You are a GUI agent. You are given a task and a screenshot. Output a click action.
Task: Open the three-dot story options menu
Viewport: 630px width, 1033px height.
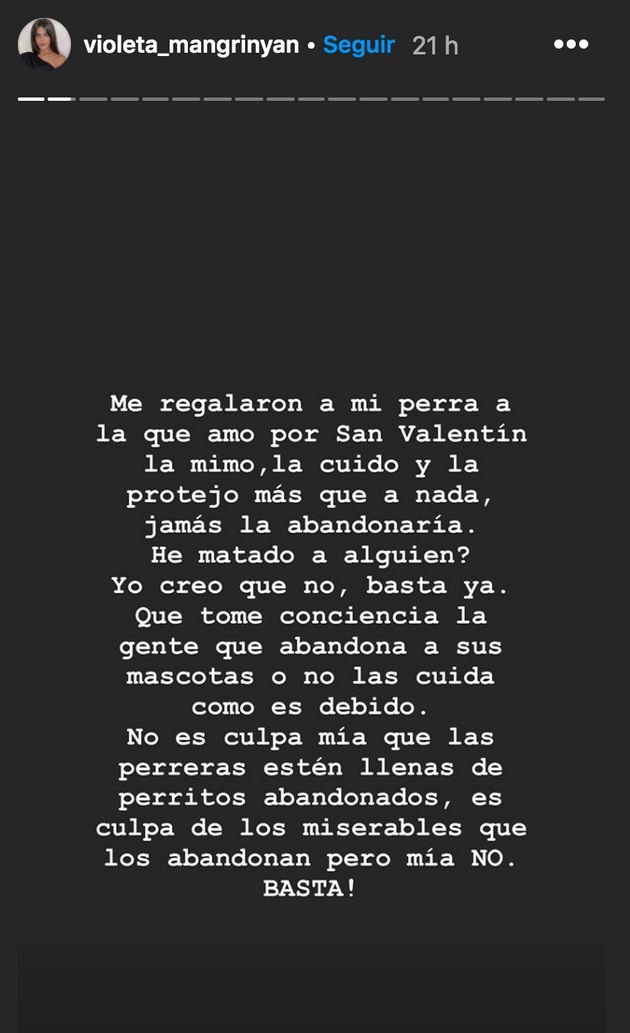tap(571, 45)
